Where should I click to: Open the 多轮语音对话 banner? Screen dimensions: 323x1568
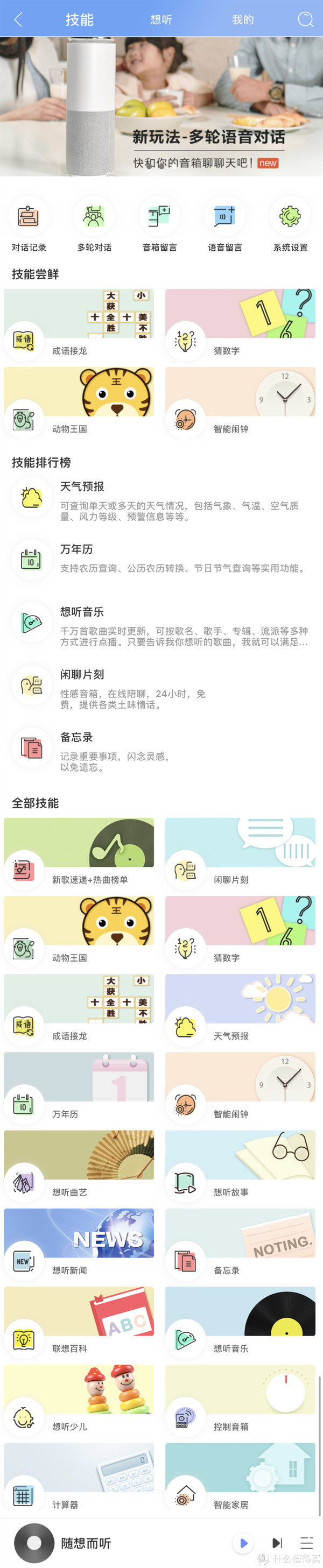pyautogui.click(x=161, y=107)
